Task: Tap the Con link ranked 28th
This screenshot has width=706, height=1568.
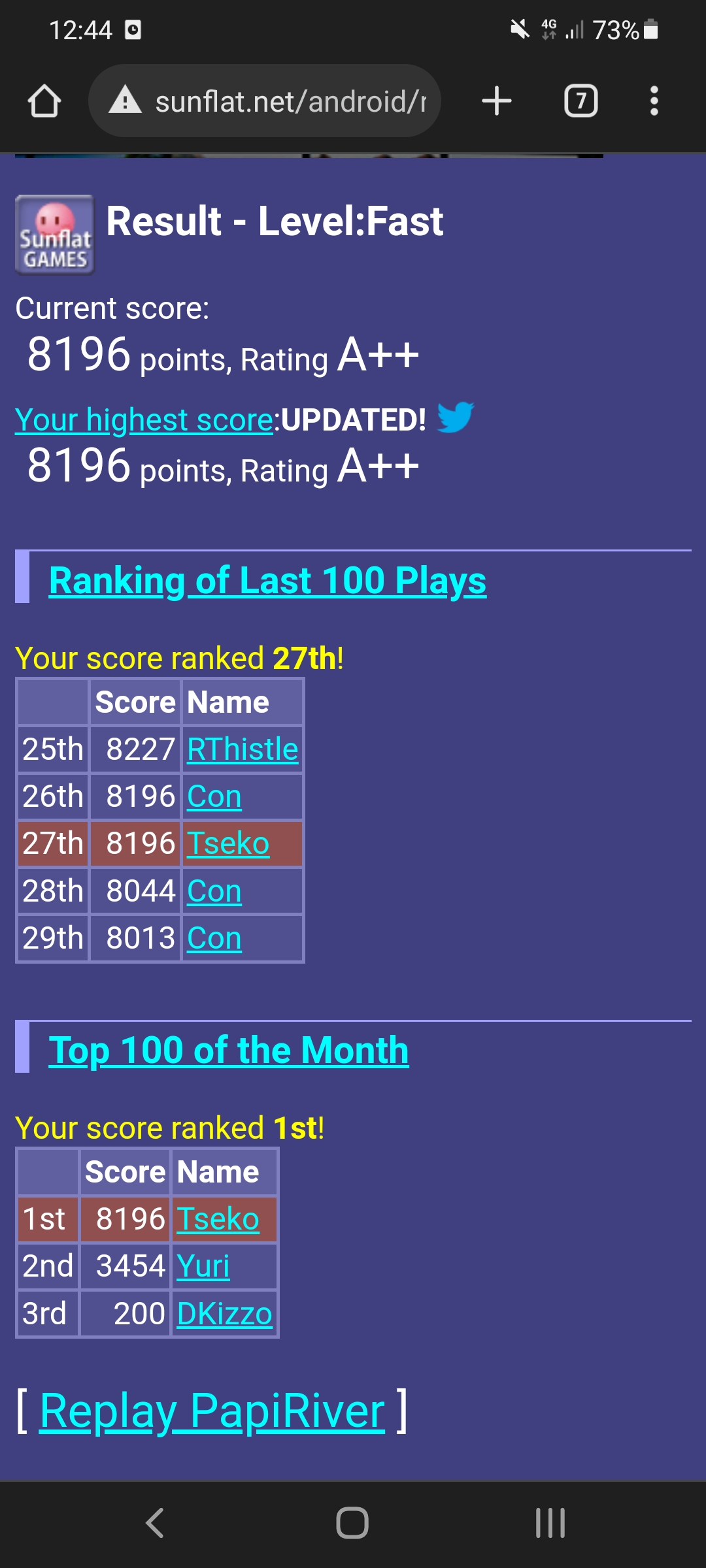Action: 214,891
